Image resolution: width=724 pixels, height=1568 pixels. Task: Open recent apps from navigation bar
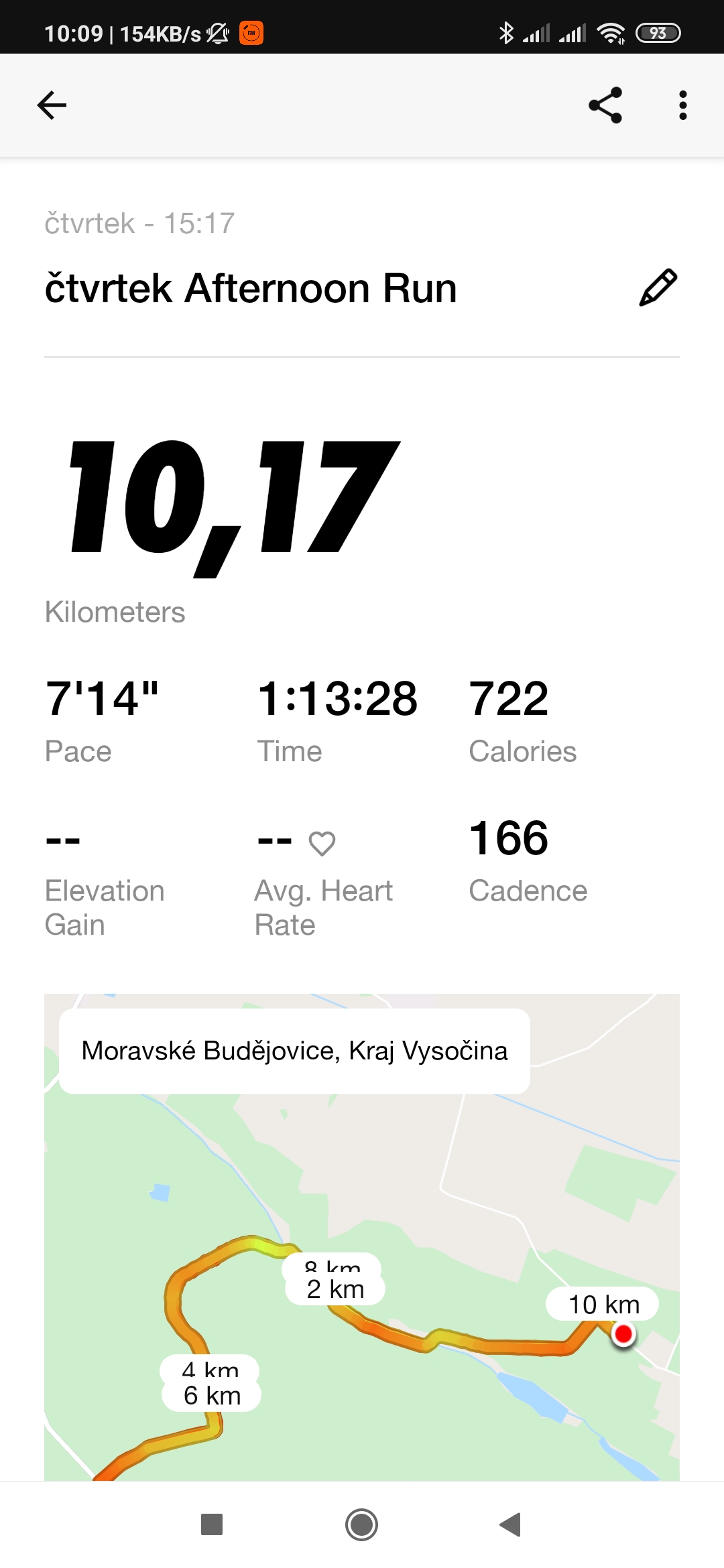coord(212,1524)
